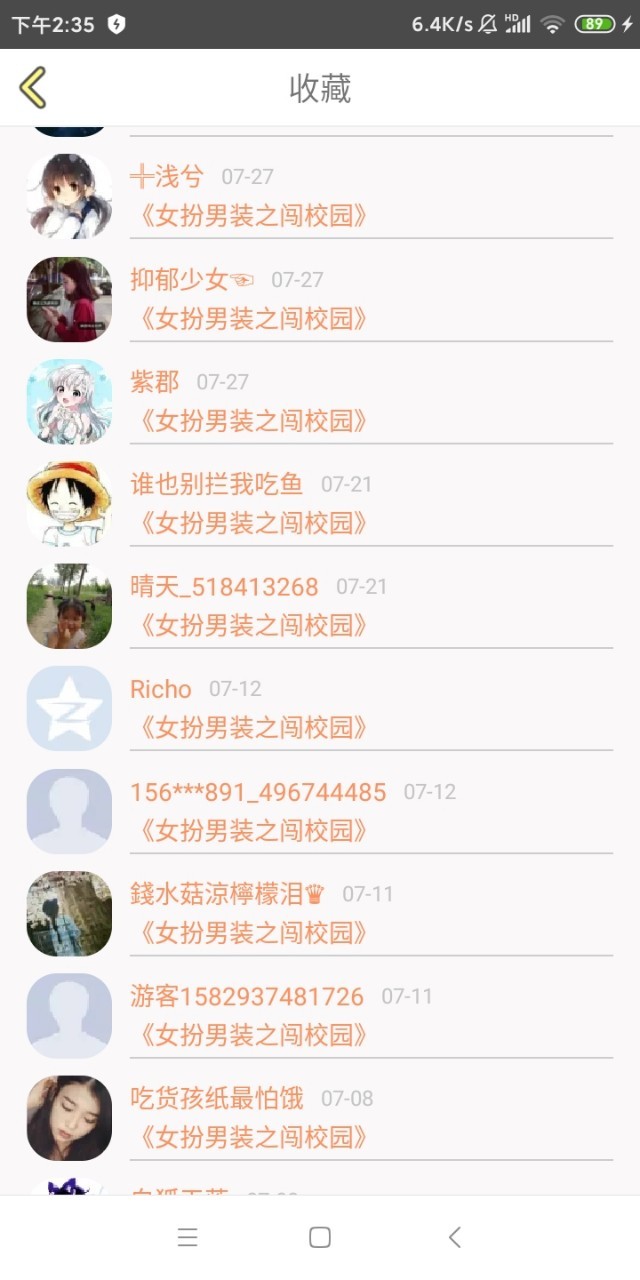Open the entry from 游客1582937481726
Image resolution: width=640 pixels, height=1280 pixels.
pos(320,1016)
